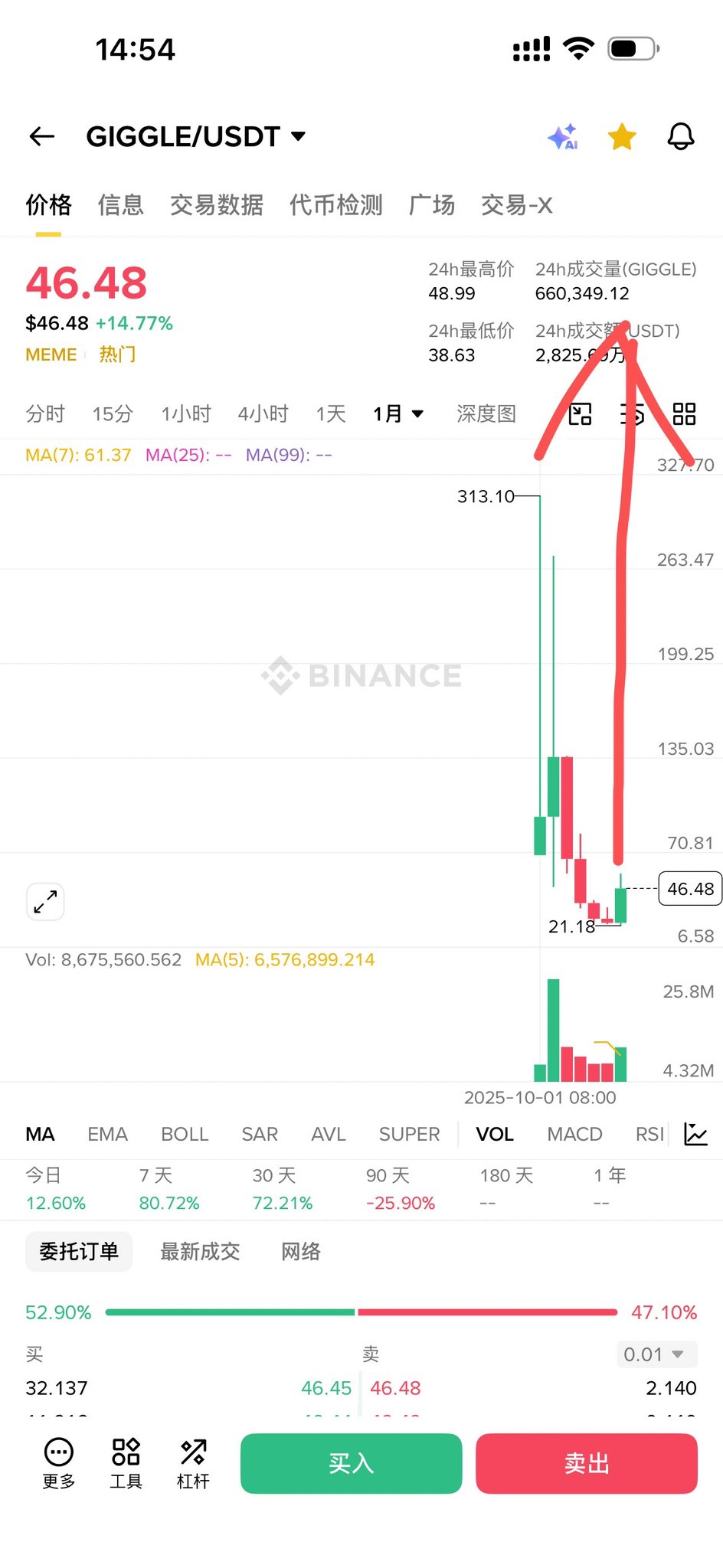
Task: Expand the chart to full screen
Action: (45, 902)
